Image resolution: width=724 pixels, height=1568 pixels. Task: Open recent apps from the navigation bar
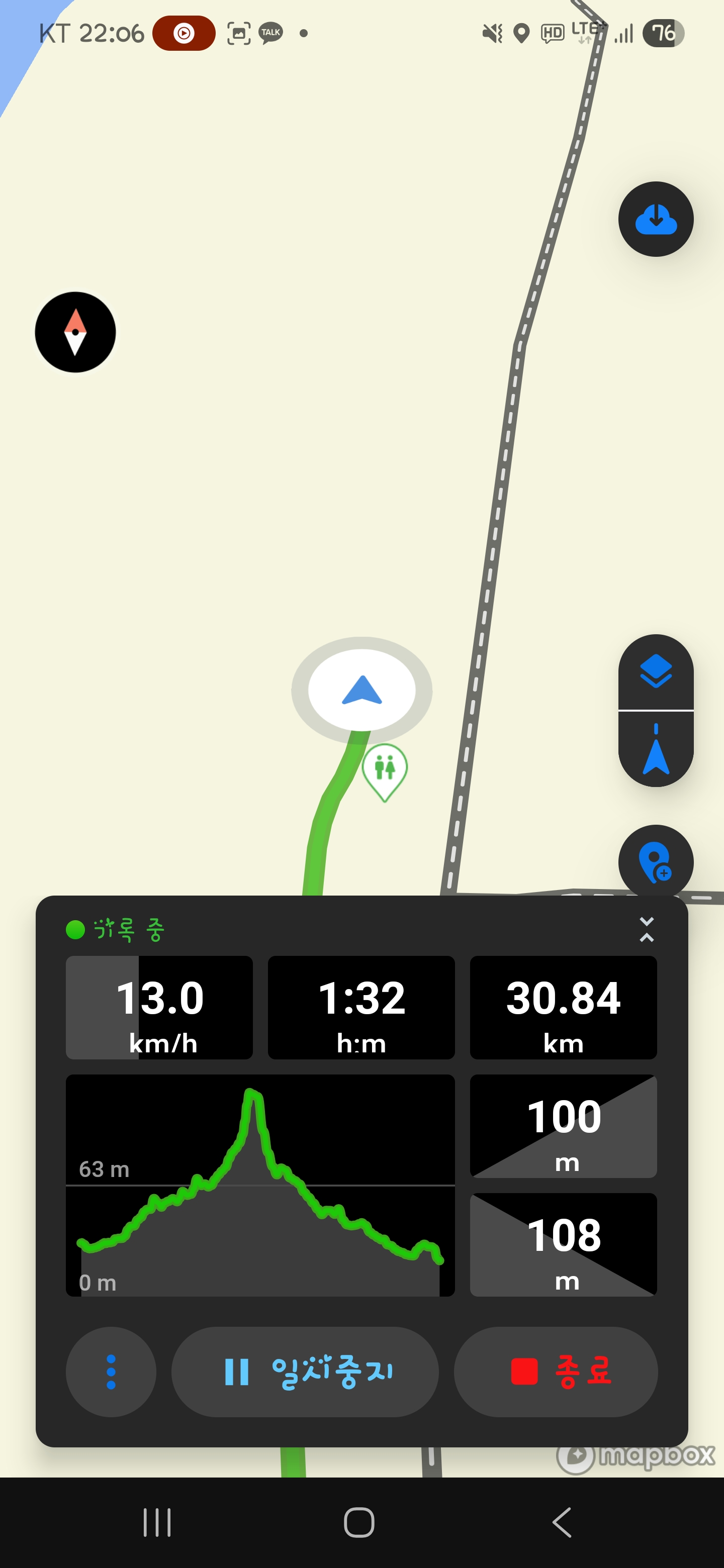(x=157, y=1522)
